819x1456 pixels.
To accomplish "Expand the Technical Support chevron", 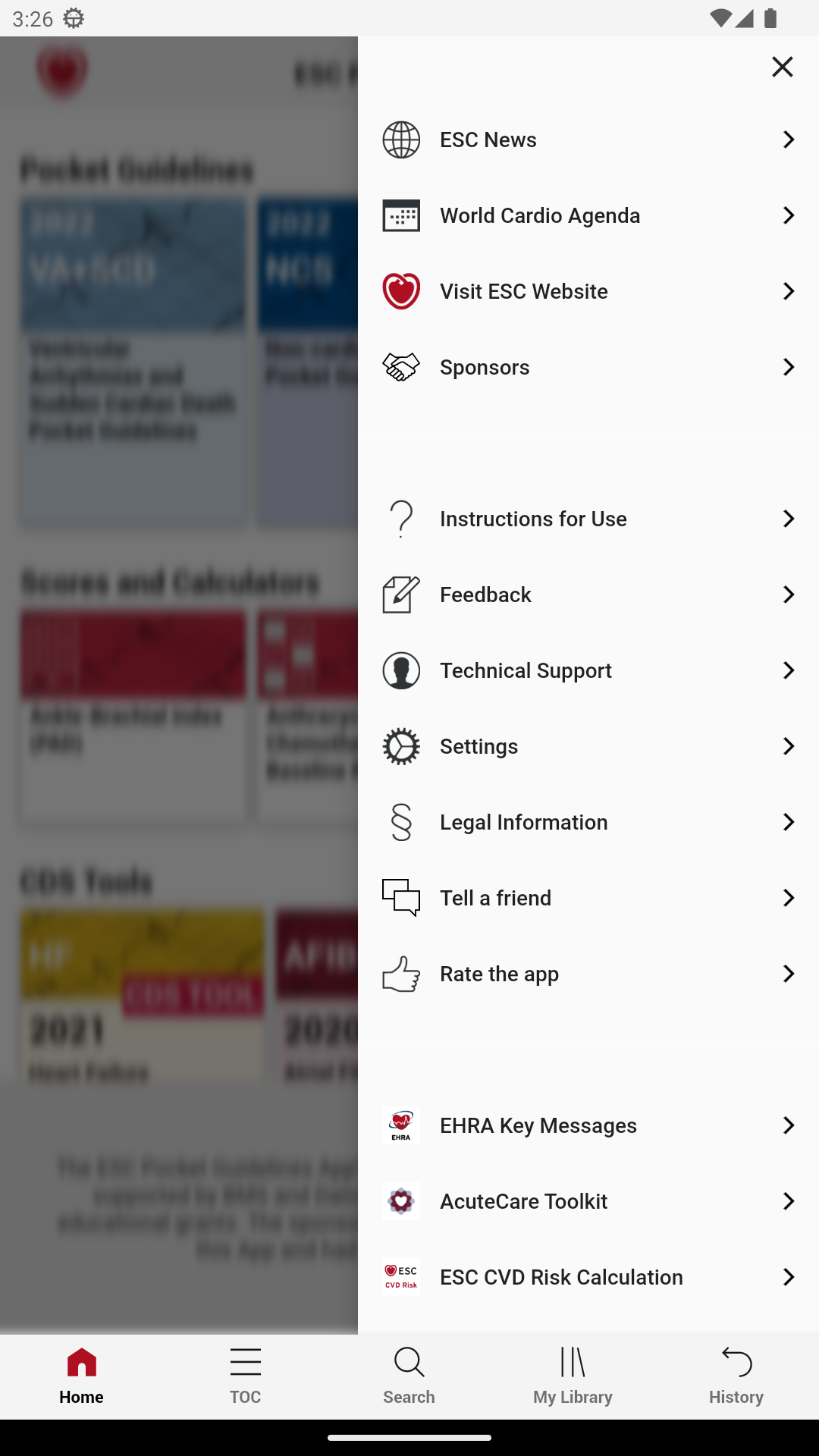I will click(789, 670).
